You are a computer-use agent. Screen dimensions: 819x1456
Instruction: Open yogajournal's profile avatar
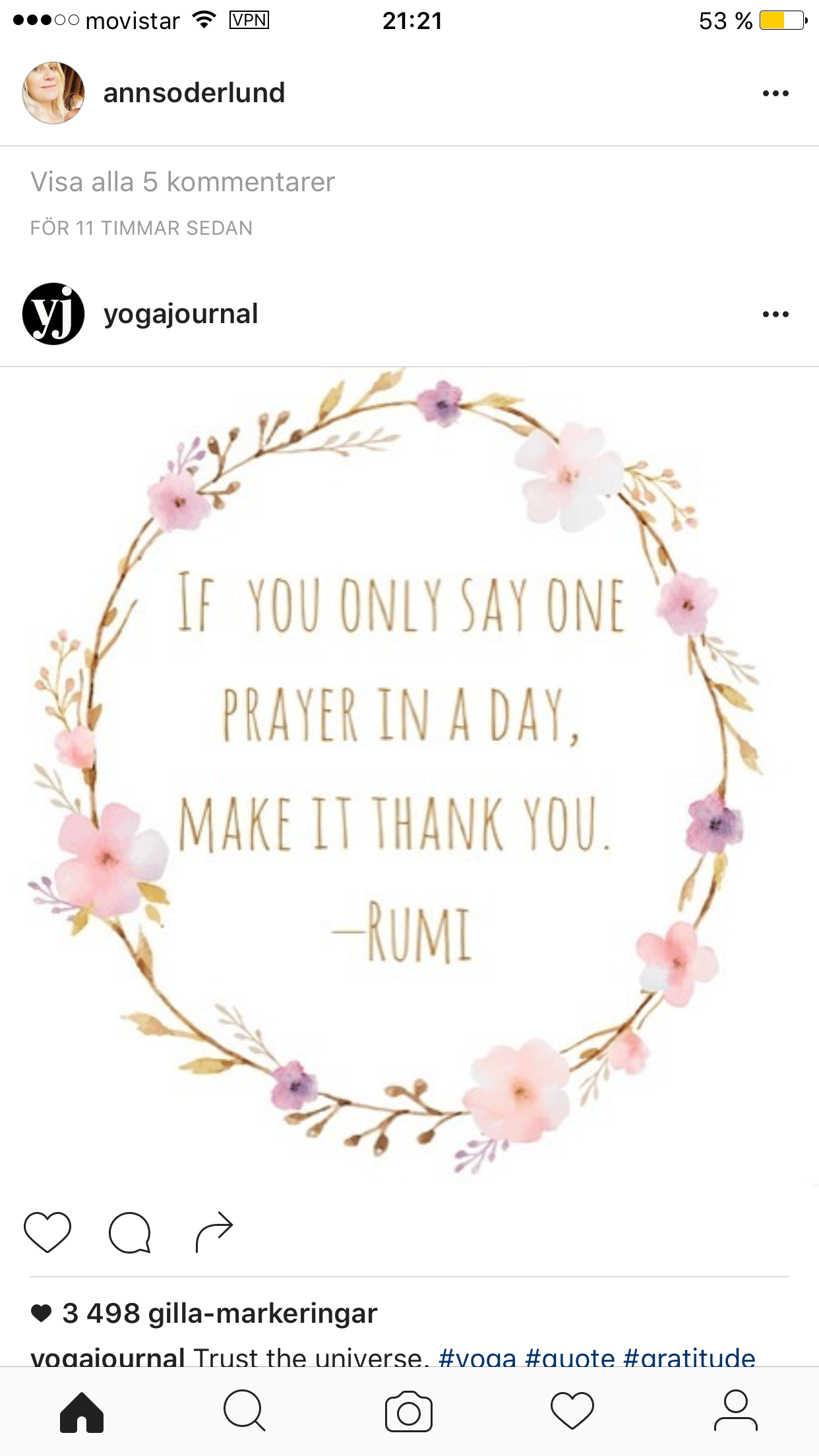point(53,314)
